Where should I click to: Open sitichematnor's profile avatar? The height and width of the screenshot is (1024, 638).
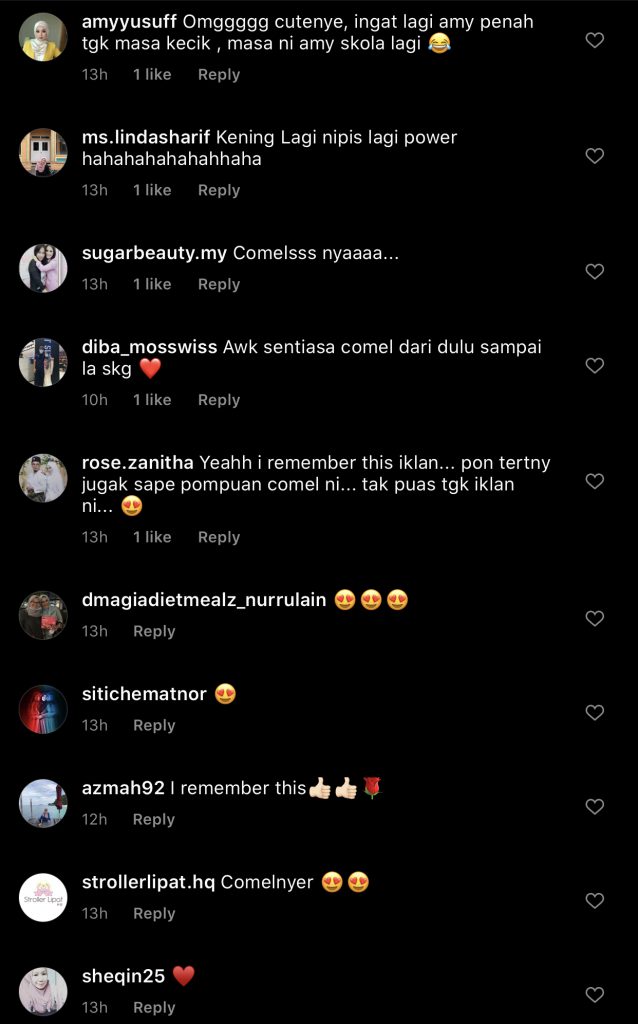click(43, 709)
